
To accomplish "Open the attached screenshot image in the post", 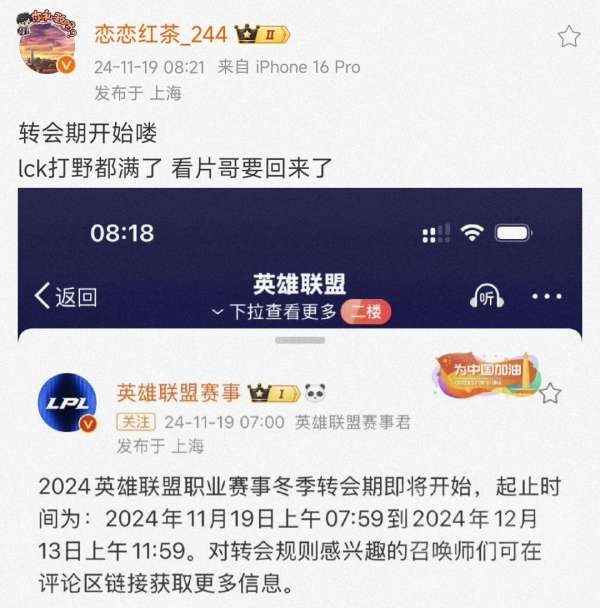I will click(x=300, y=400).
